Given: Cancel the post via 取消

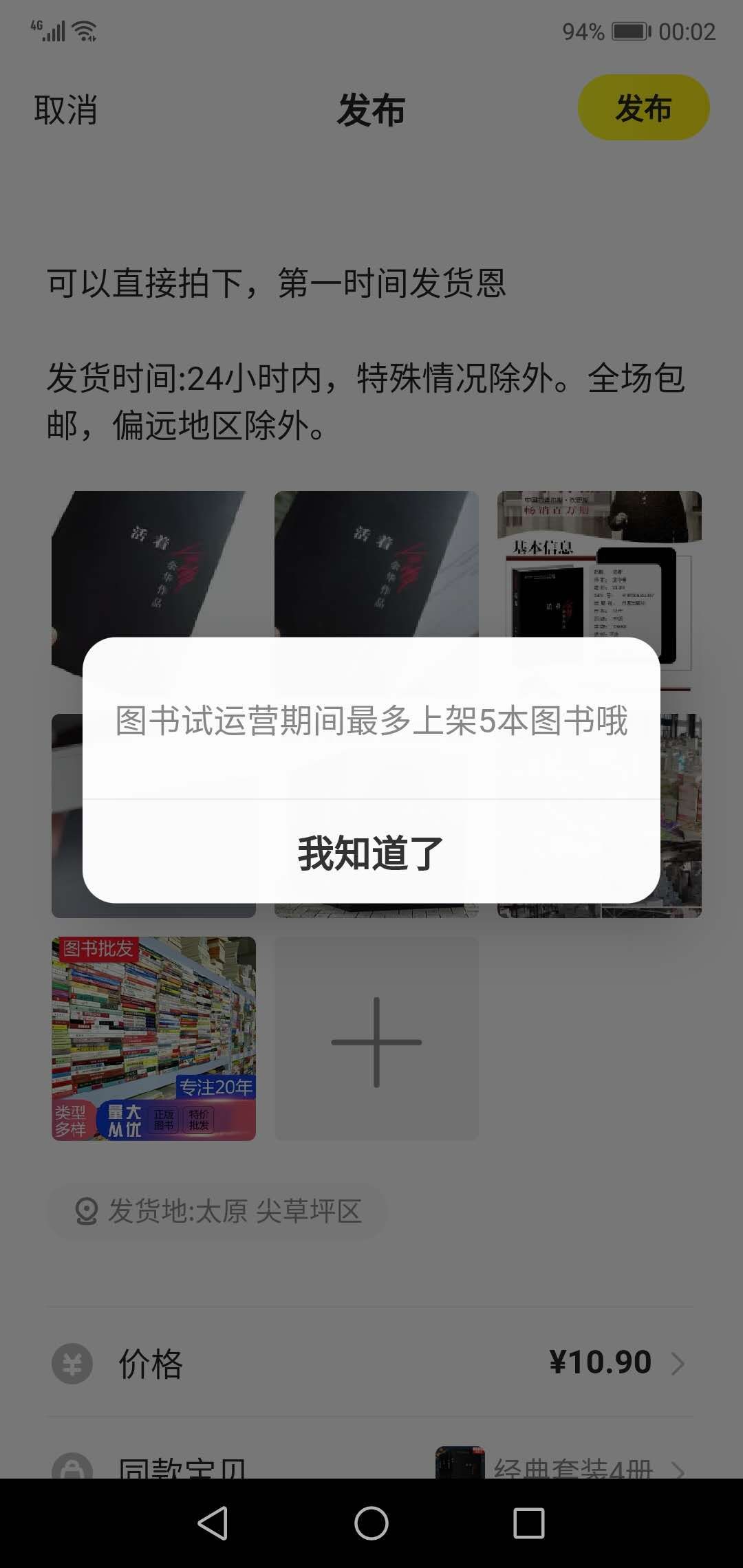Looking at the screenshot, I should tap(66, 110).
